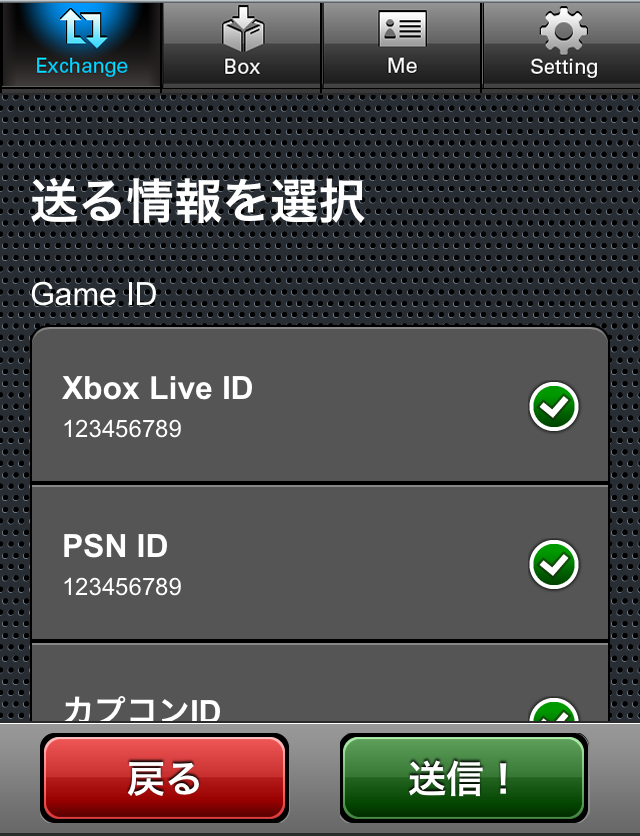Uncheck the Xbox Live ID checkmark

(x=553, y=406)
